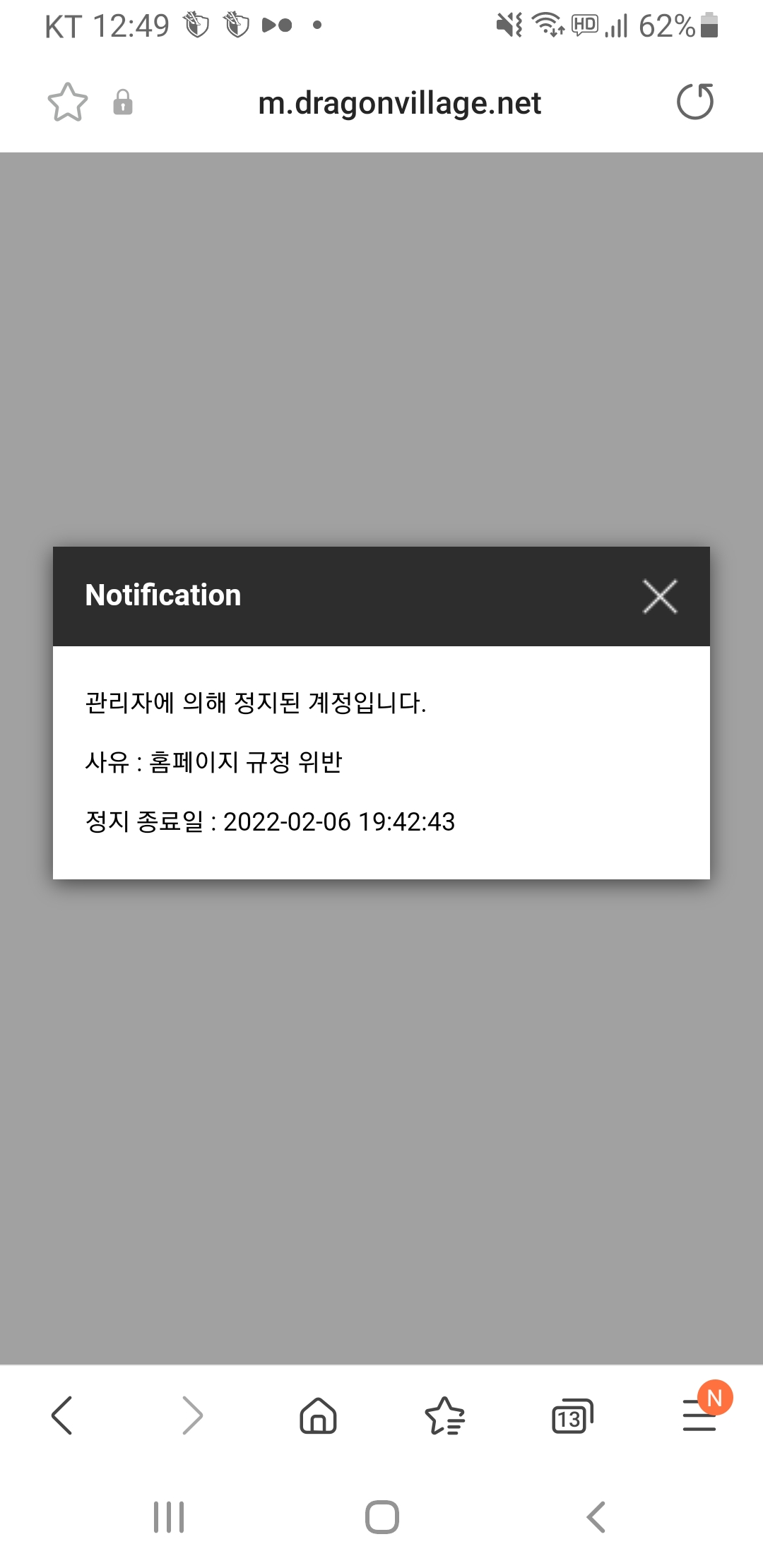Bookmark this page with the star icon
Screen dimensions: 763x1568
pyautogui.click(x=68, y=103)
